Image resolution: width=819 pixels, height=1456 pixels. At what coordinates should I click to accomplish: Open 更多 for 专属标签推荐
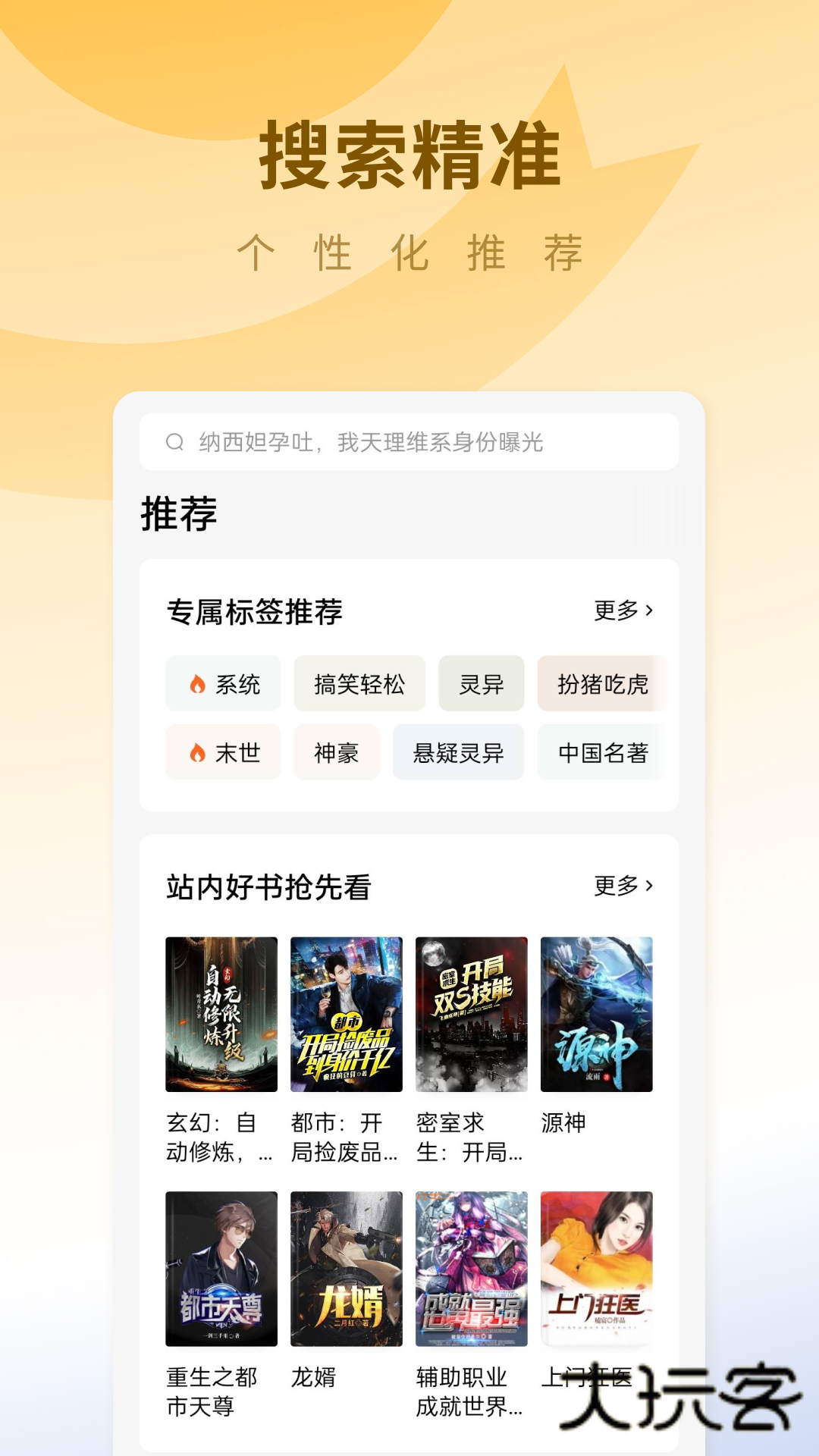(615, 609)
